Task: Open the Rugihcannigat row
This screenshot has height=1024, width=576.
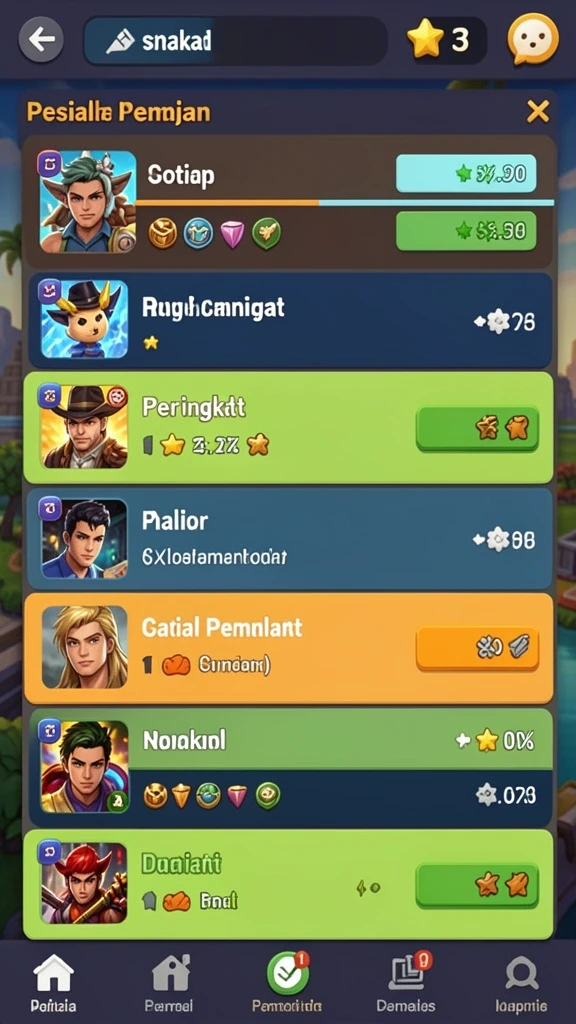Action: click(291, 321)
